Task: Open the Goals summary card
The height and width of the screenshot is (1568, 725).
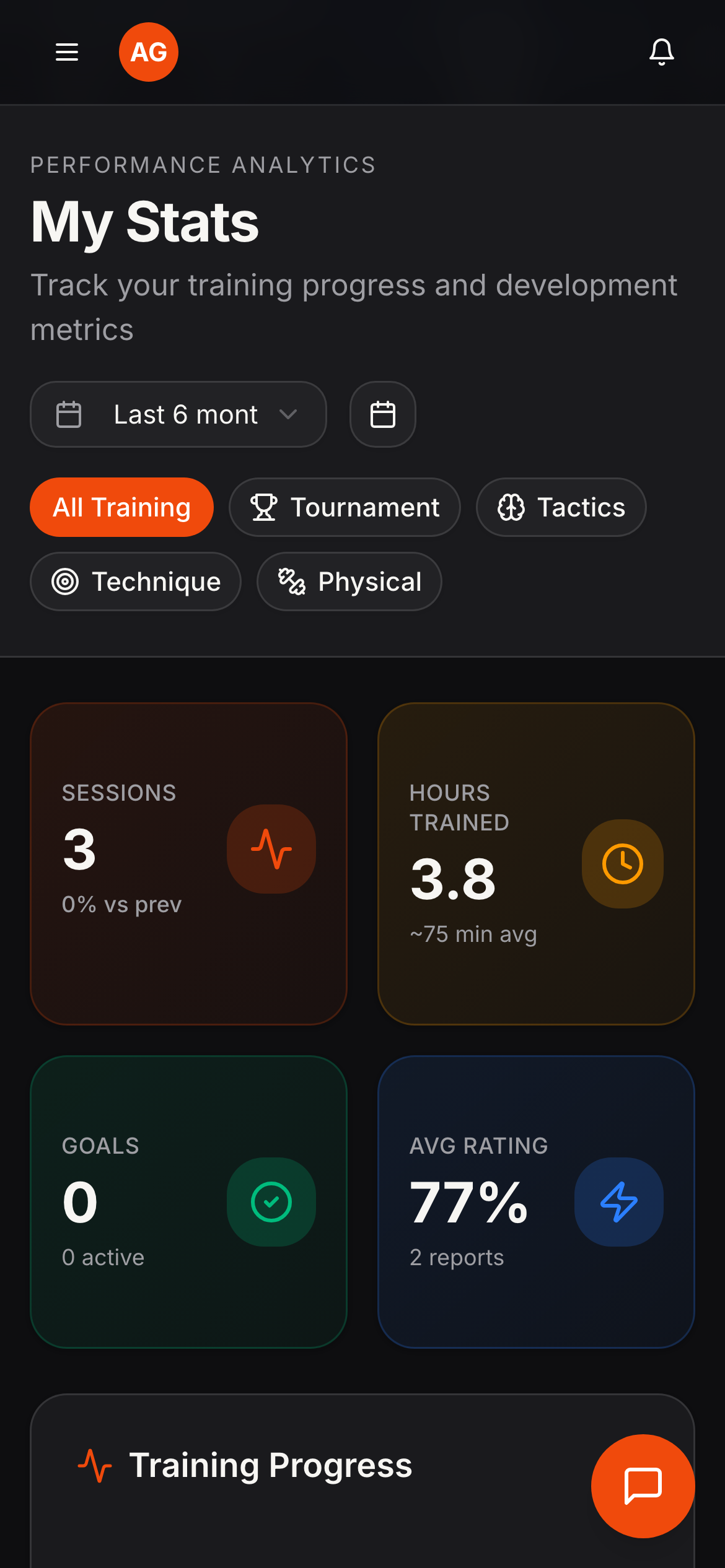Action: tap(188, 1200)
